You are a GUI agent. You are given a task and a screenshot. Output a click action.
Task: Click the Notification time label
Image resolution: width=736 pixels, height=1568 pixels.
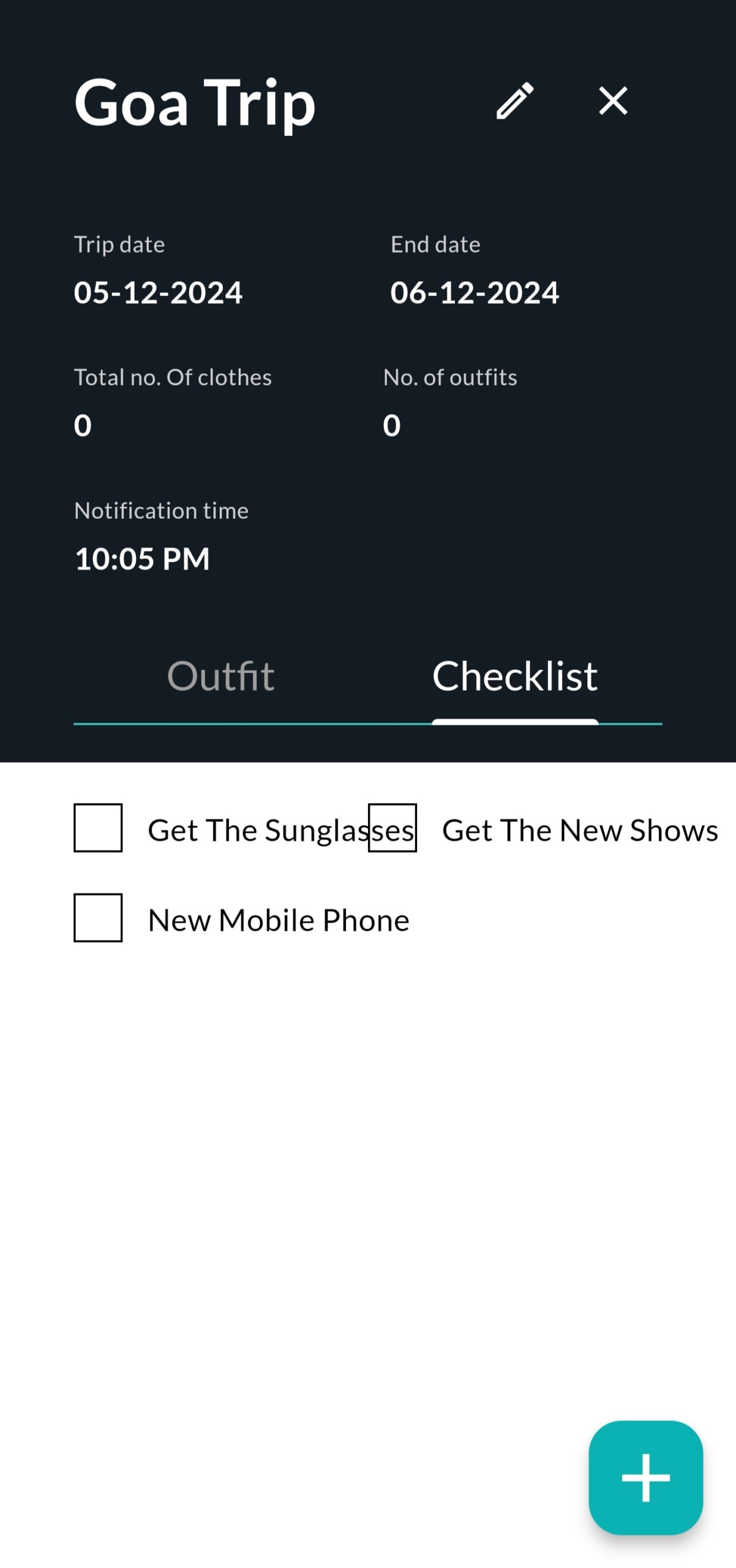[162, 510]
